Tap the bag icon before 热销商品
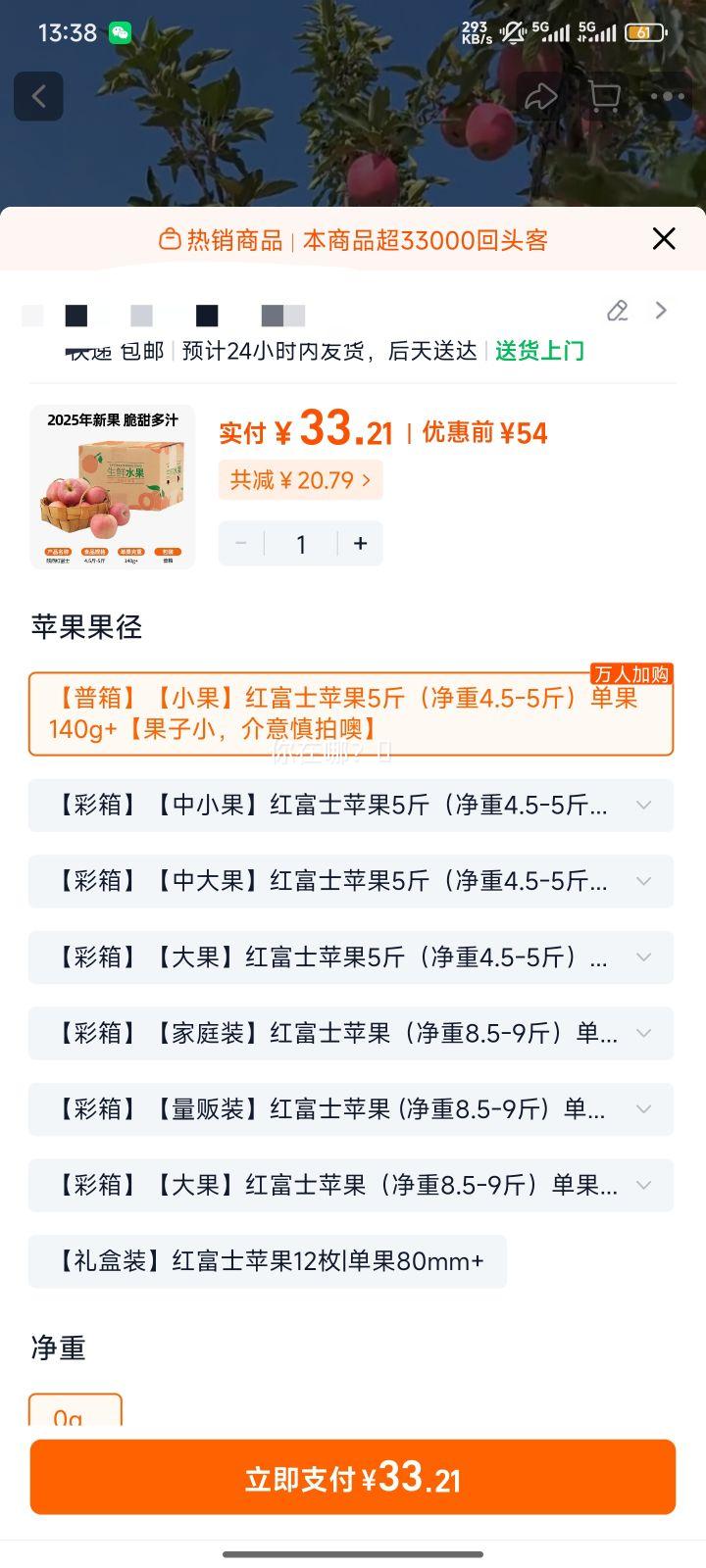The image size is (706, 1568). click(169, 239)
